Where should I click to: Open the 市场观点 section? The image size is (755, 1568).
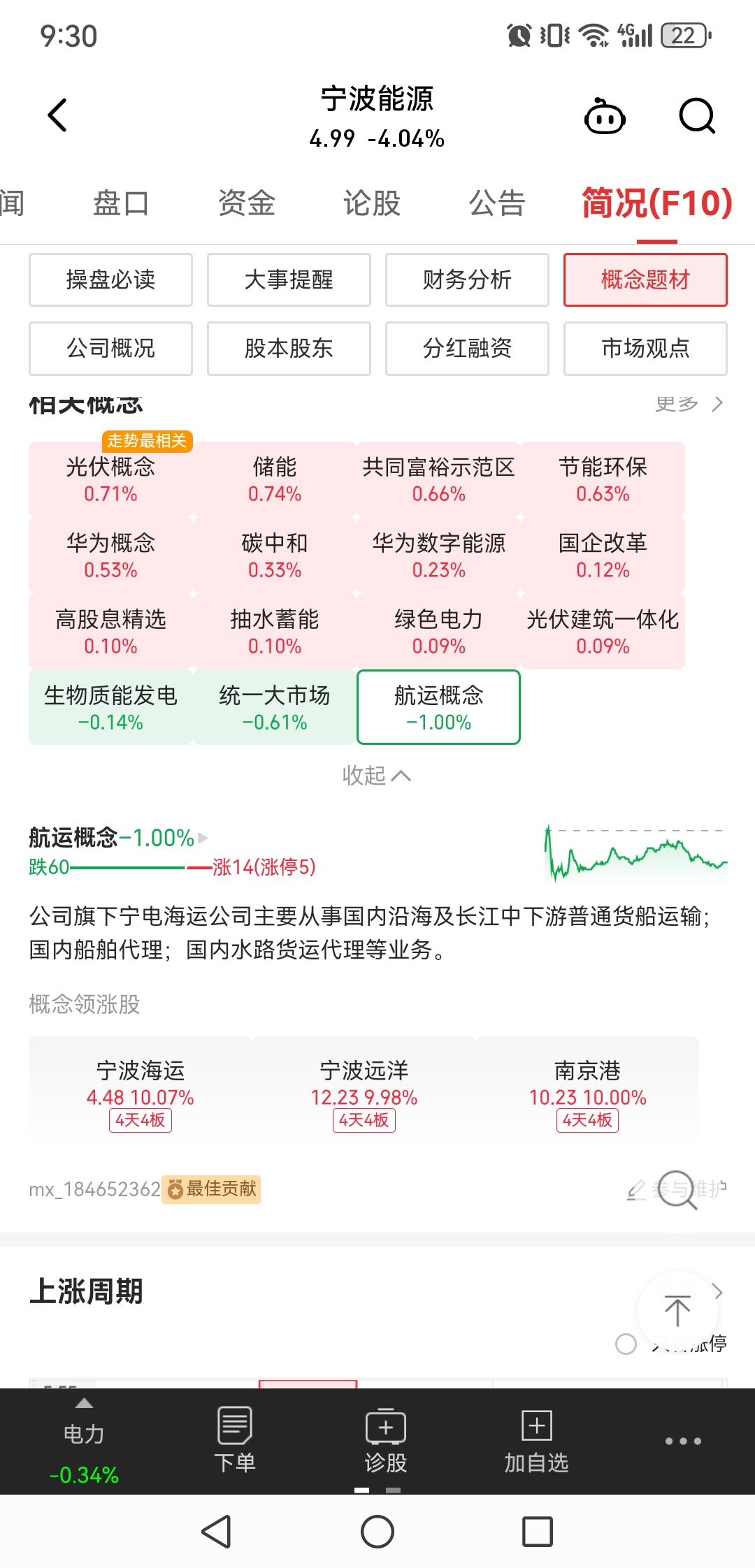click(x=645, y=348)
